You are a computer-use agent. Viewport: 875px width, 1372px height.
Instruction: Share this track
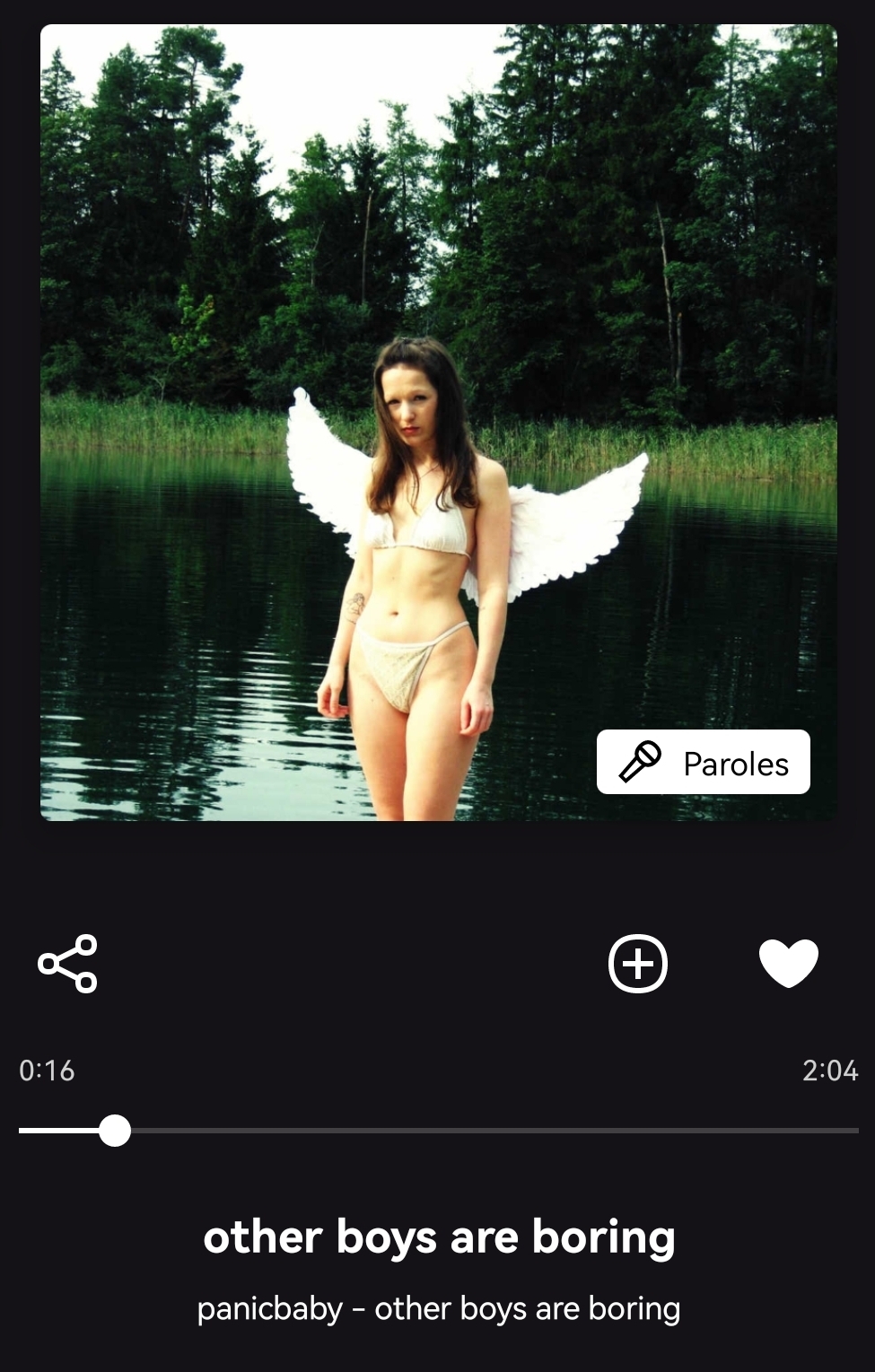[67, 964]
